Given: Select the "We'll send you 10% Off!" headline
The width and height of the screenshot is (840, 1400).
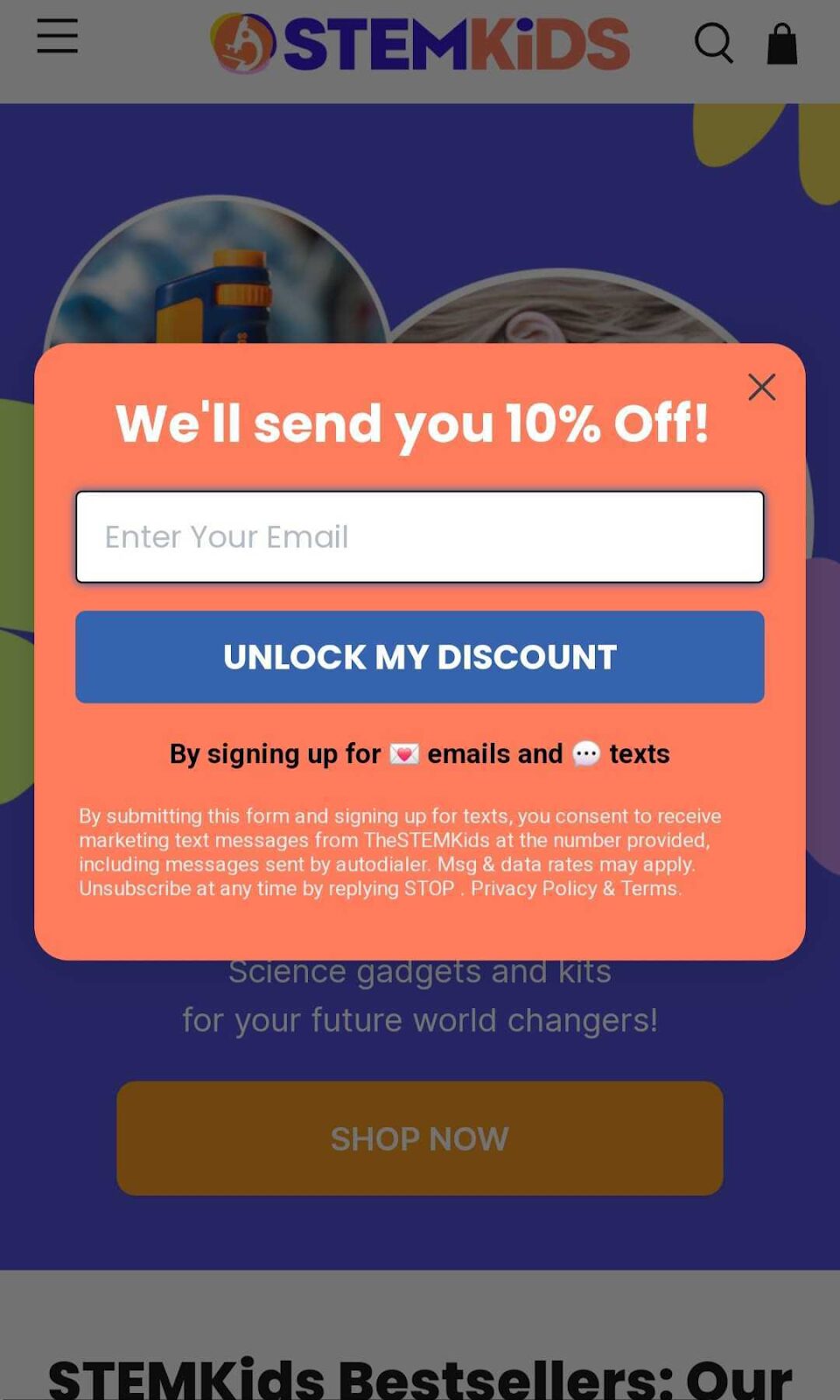Looking at the screenshot, I should (420, 423).
